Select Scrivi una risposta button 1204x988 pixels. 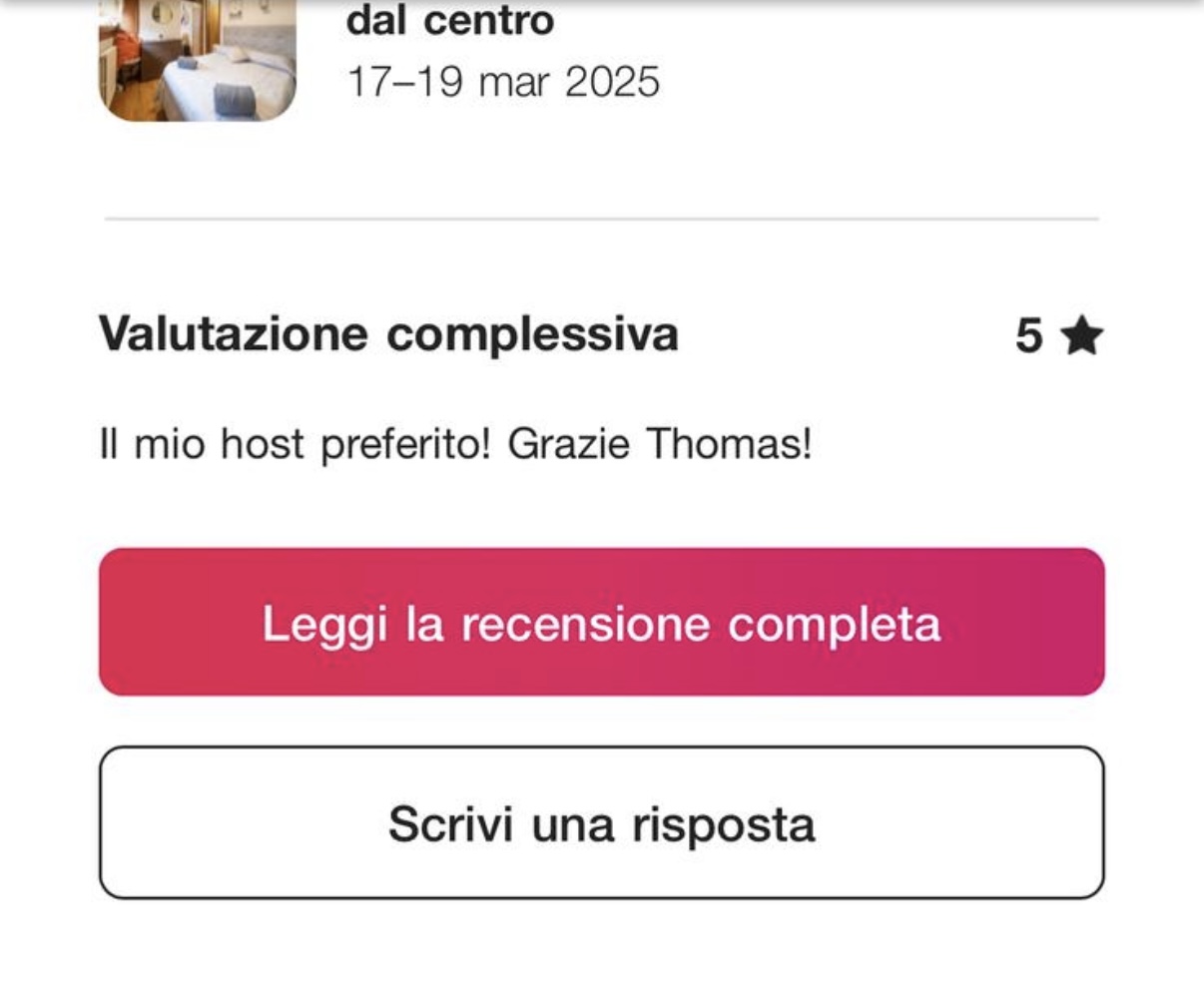point(601,823)
